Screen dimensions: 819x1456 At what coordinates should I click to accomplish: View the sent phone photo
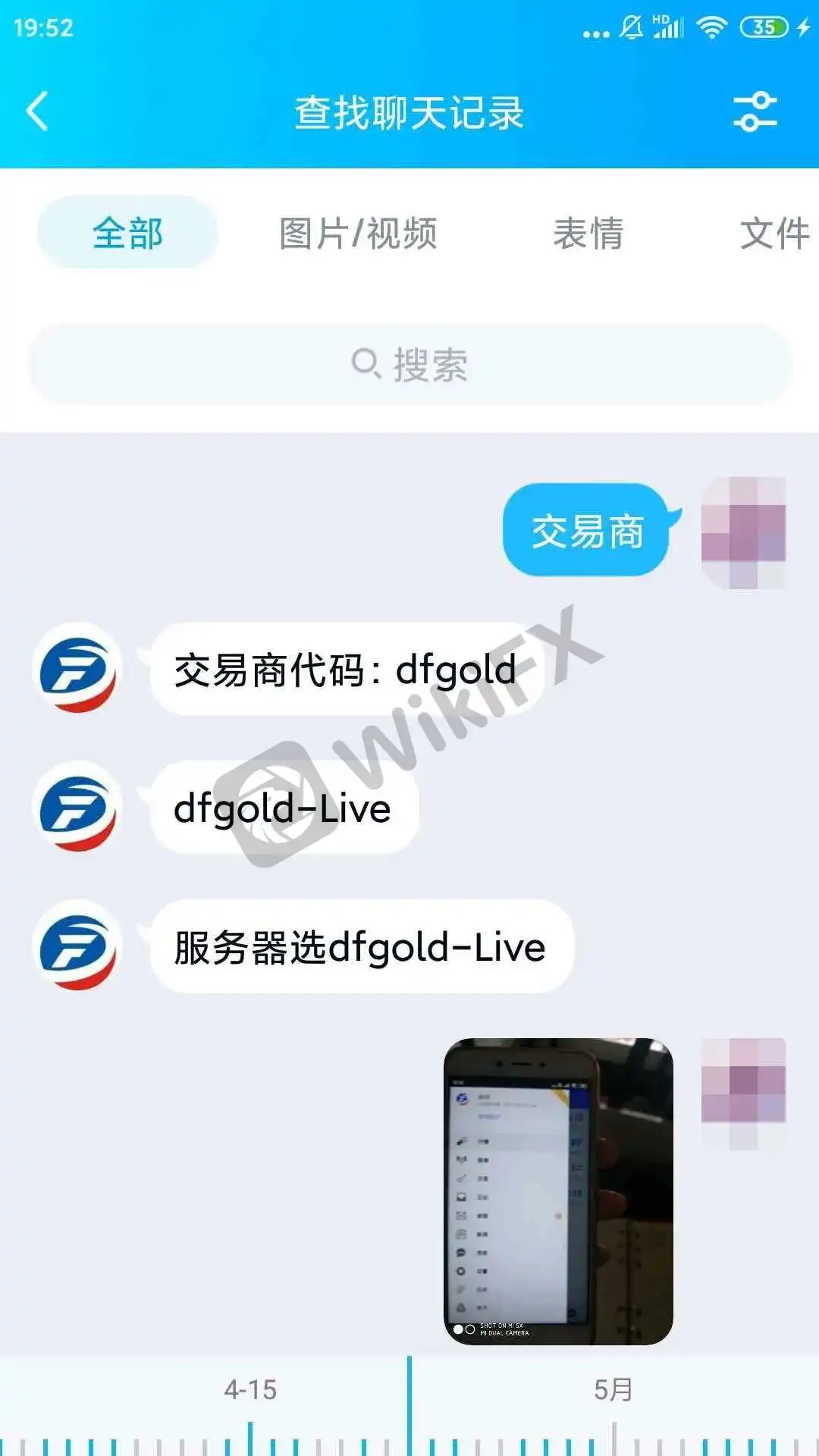click(x=558, y=1191)
